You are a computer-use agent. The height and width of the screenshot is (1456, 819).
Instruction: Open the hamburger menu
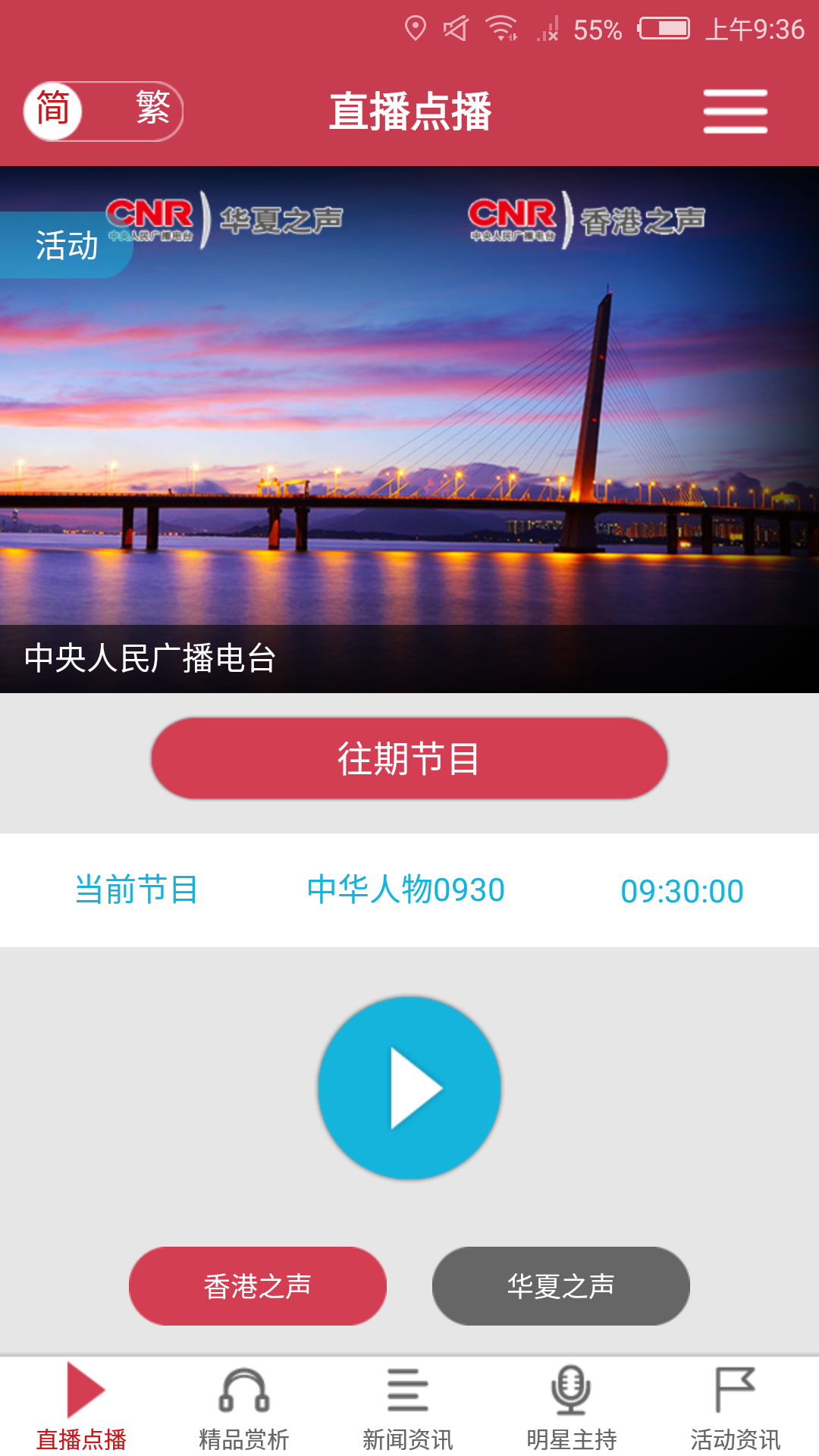click(735, 111)
